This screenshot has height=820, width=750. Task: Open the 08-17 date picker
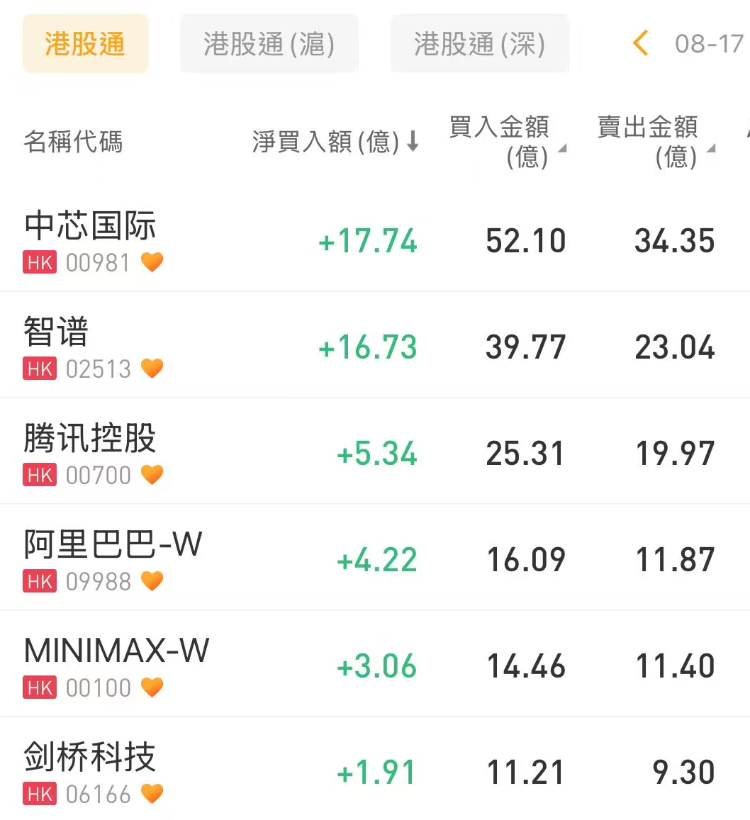709,44
